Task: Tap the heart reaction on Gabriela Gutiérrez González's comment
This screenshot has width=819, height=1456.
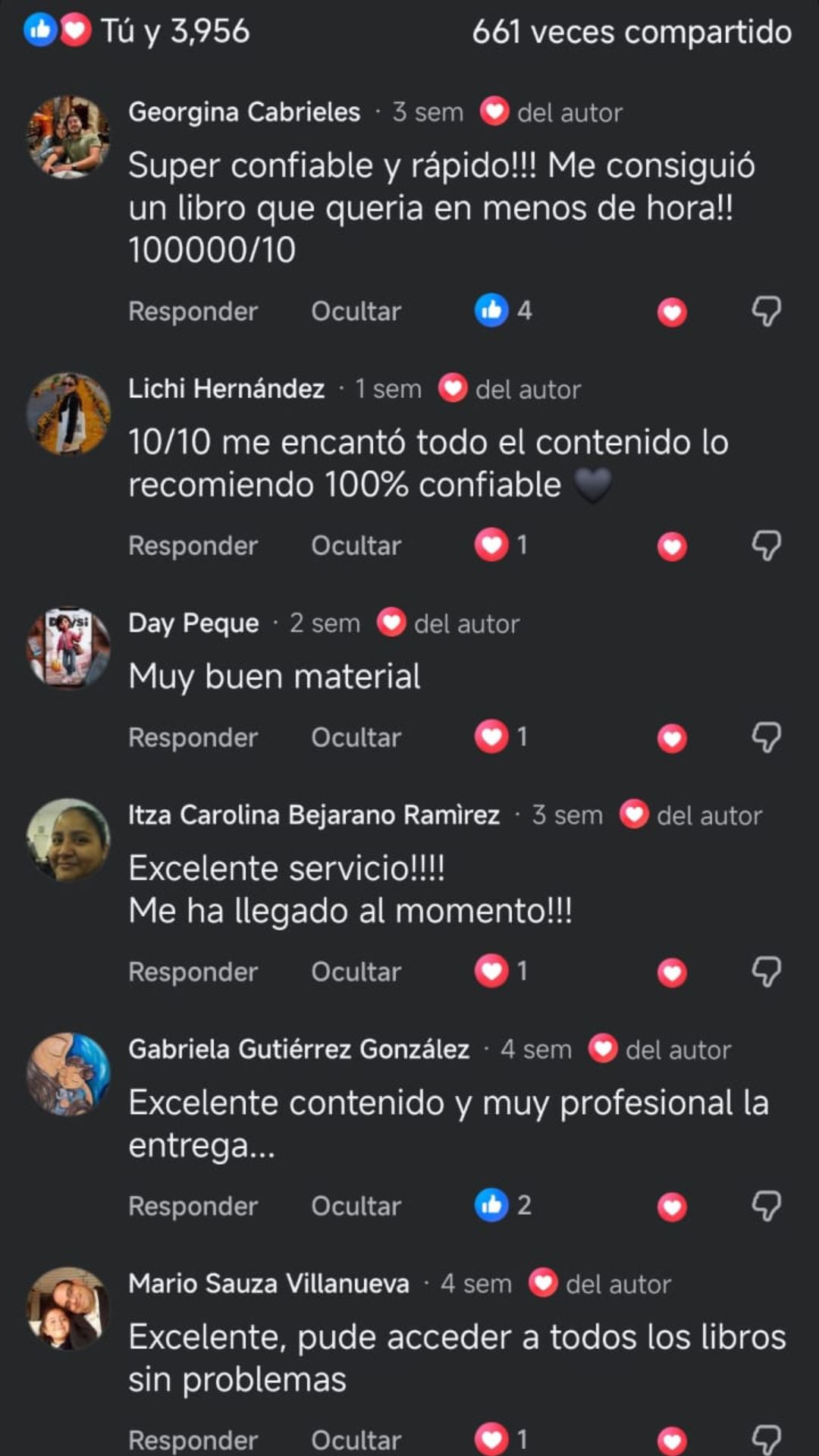Action: tap(672, 1207)
